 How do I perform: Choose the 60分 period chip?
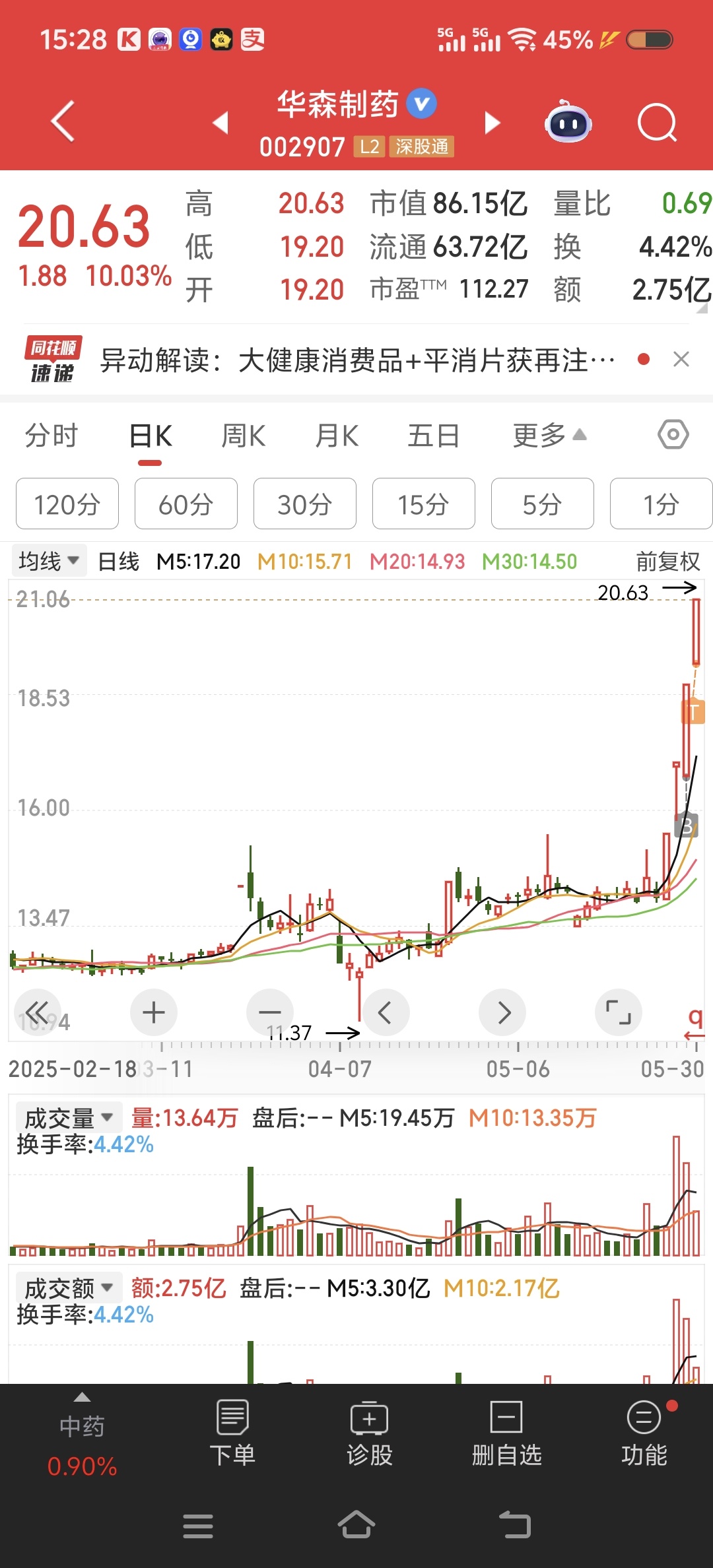[186, 504]
